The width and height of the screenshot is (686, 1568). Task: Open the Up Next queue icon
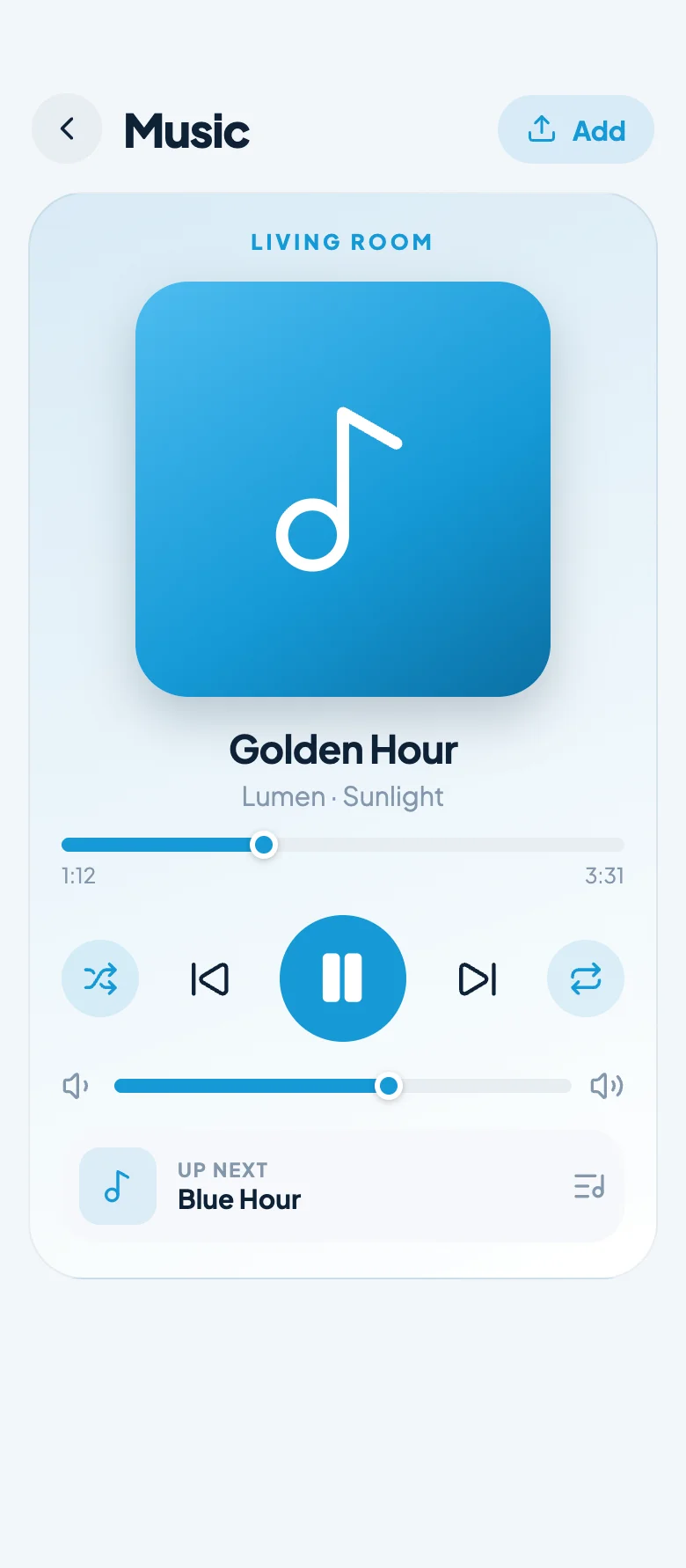pos(588,1186)
